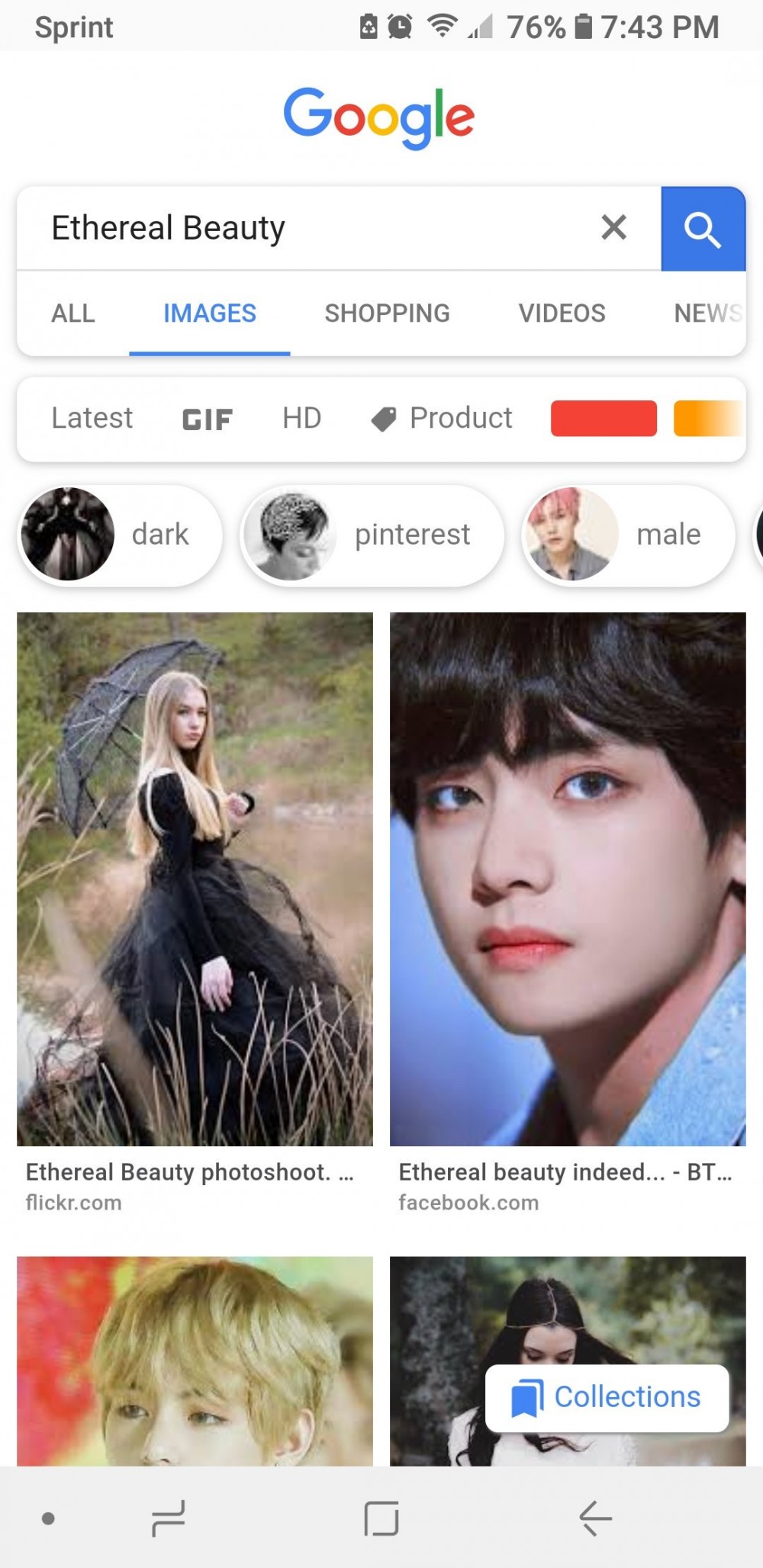The width and height of the screenshot is (763, 1568).
Task: Switch to the ALL tab
Action: coord(73,313)
